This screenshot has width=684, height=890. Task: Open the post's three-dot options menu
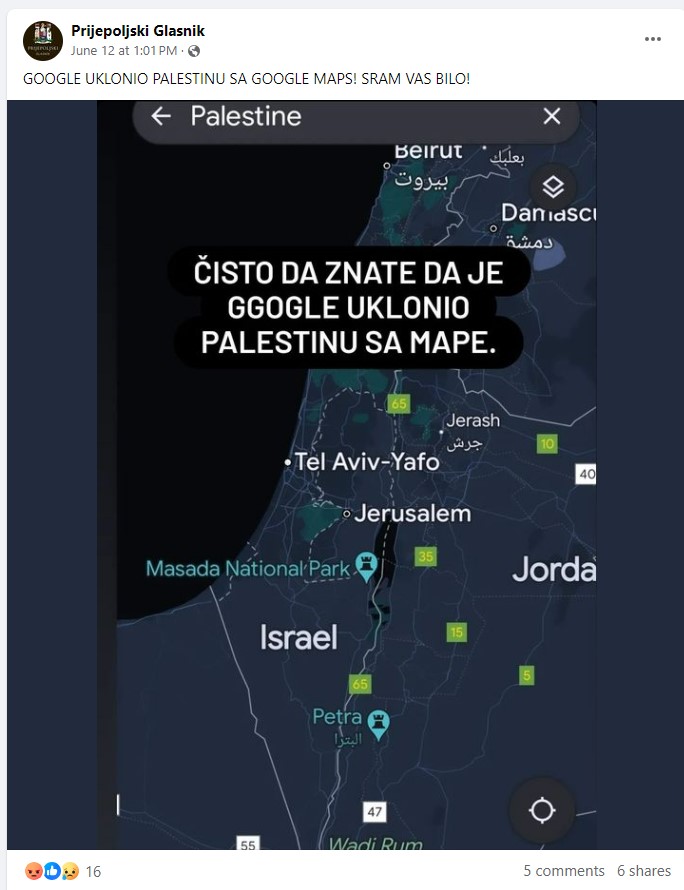(653, 39)
